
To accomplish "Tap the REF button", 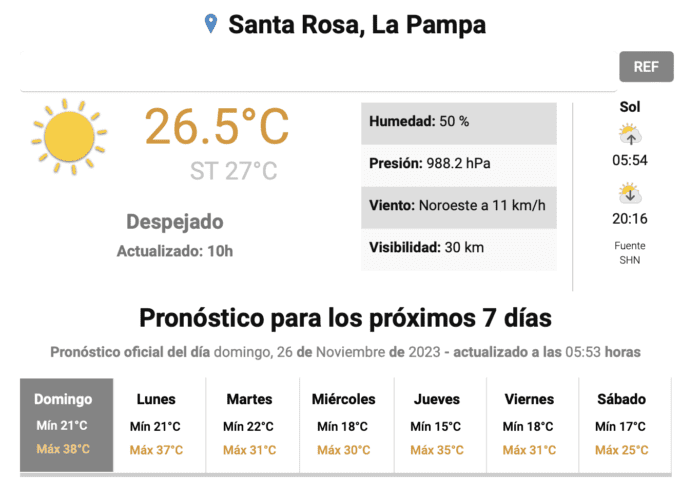I will (x=646, y=67).
